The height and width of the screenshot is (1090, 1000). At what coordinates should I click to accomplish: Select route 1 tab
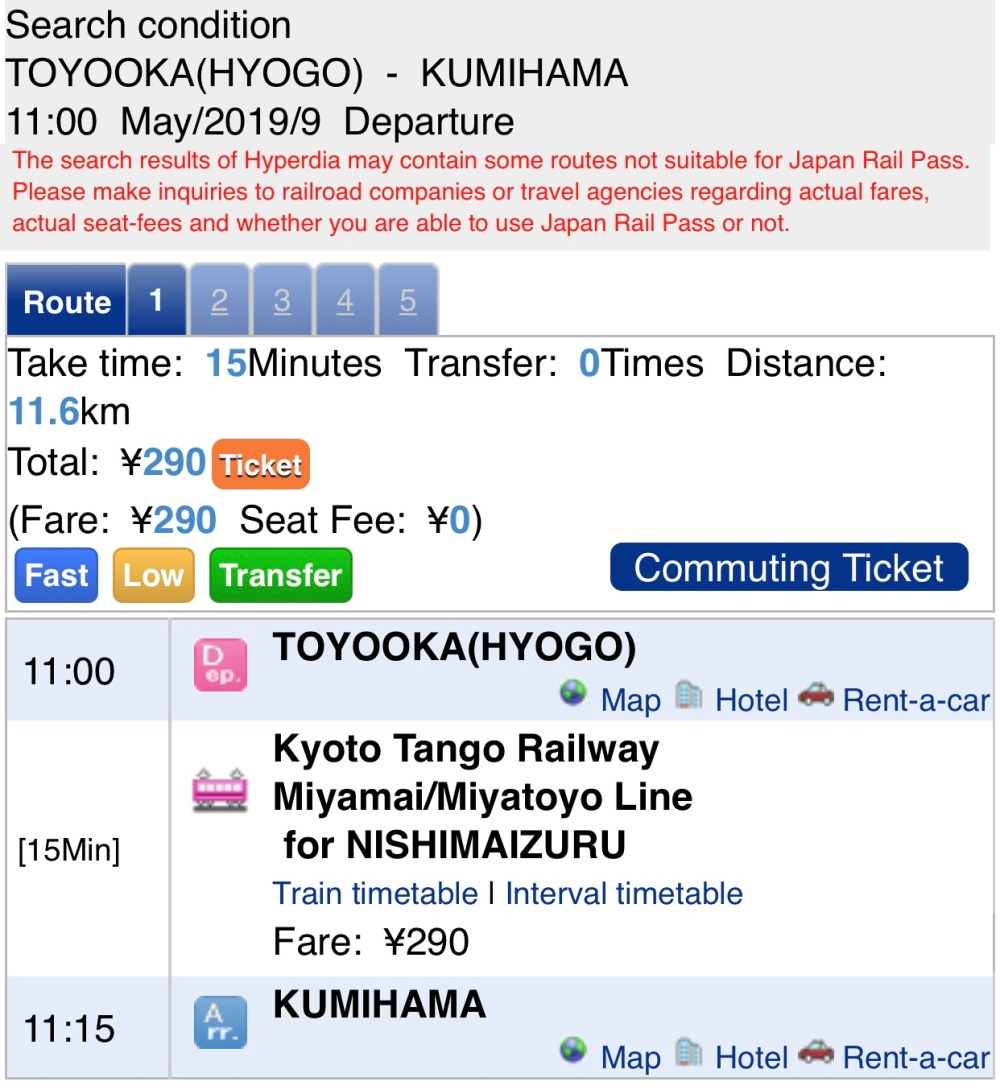point(156,300)
